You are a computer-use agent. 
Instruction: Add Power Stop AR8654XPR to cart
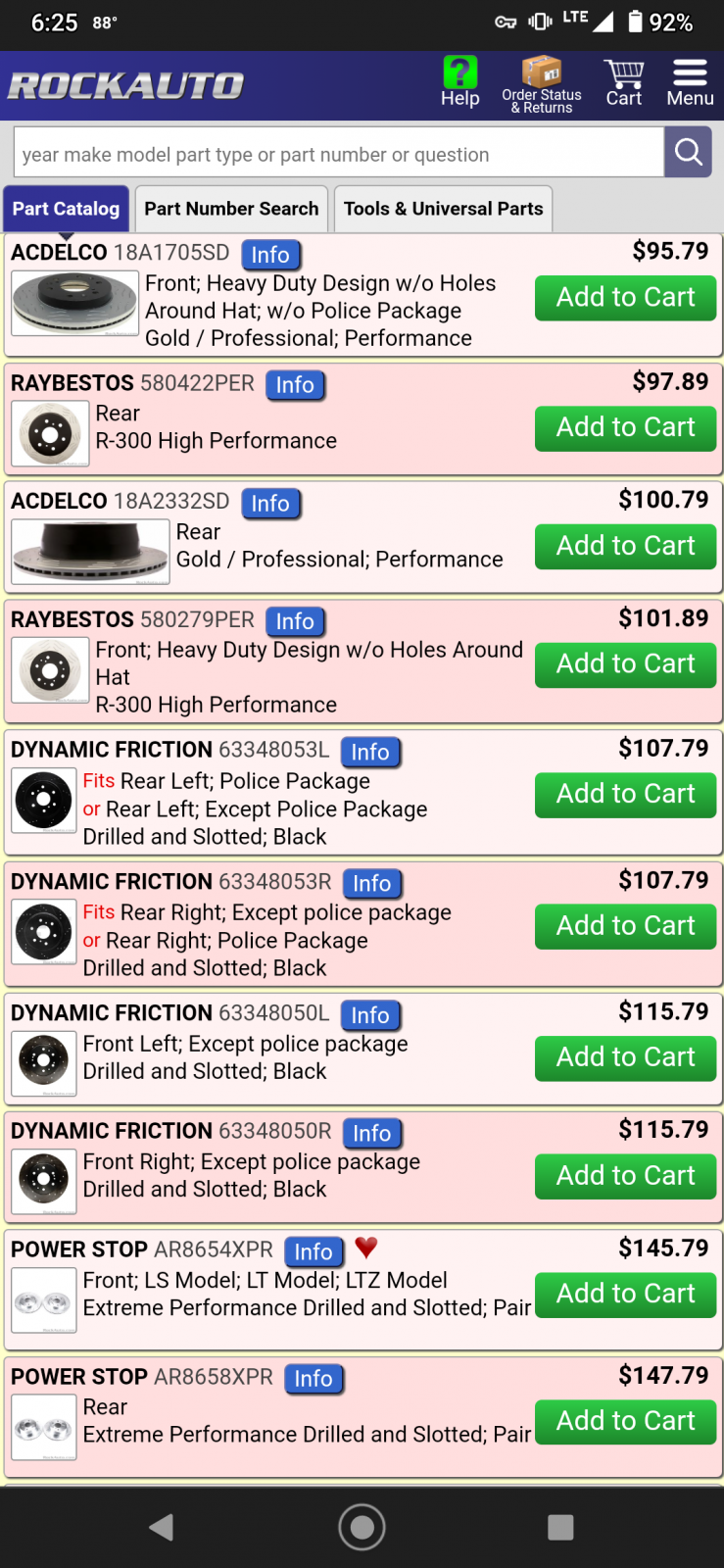[625, 1295]
